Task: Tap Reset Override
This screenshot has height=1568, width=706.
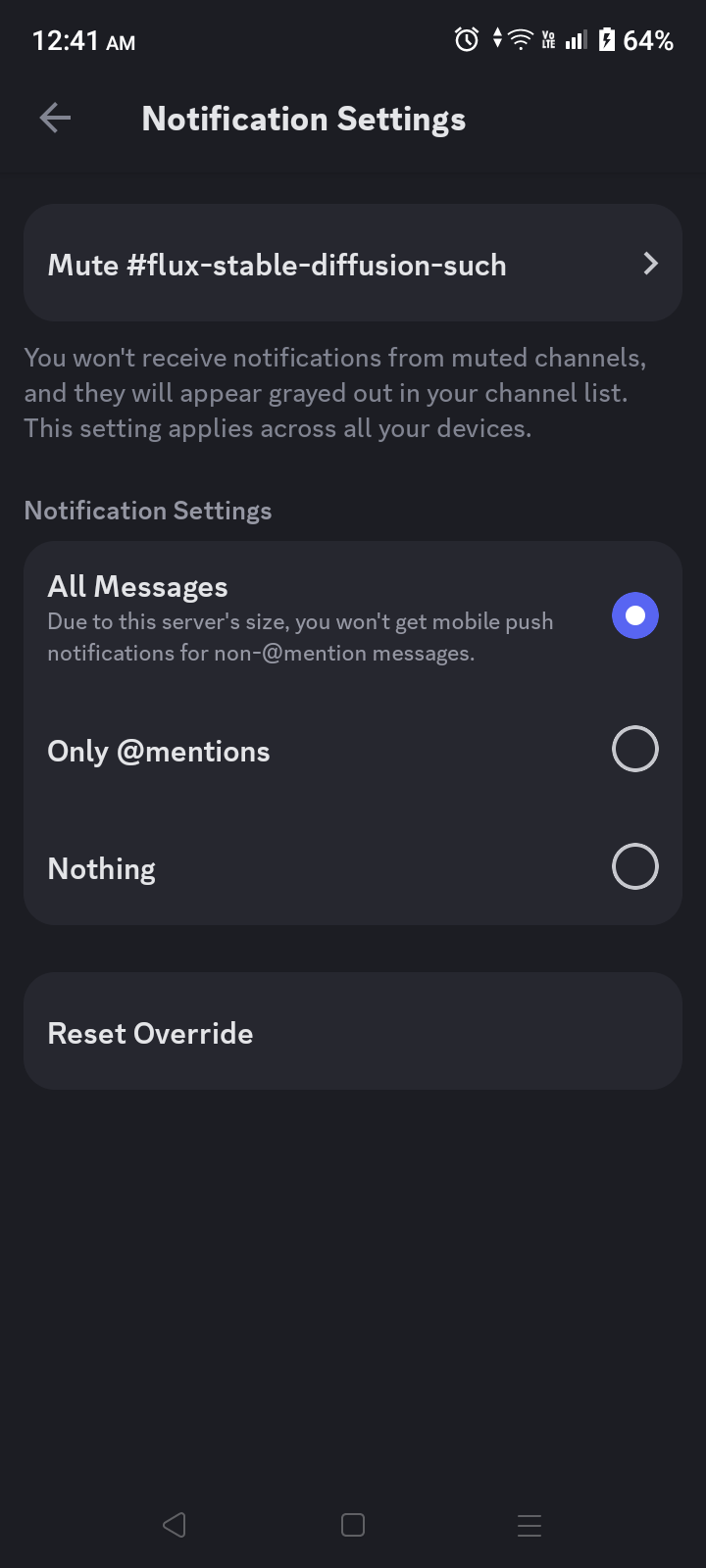Action: pos(353,1032)
